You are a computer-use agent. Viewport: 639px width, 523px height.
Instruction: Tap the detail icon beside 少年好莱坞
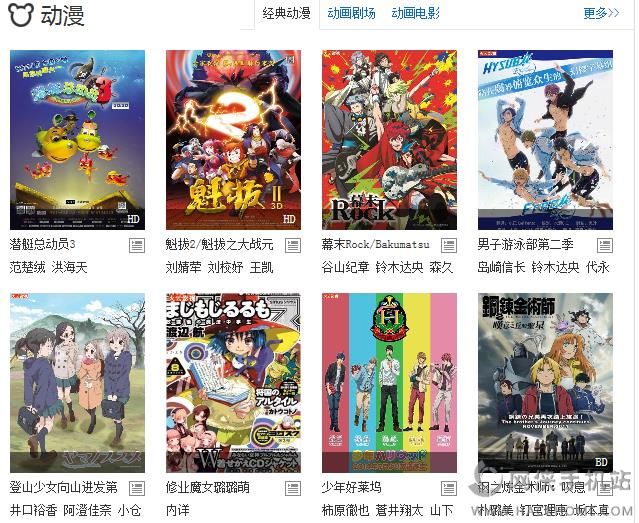pos(448,488)
